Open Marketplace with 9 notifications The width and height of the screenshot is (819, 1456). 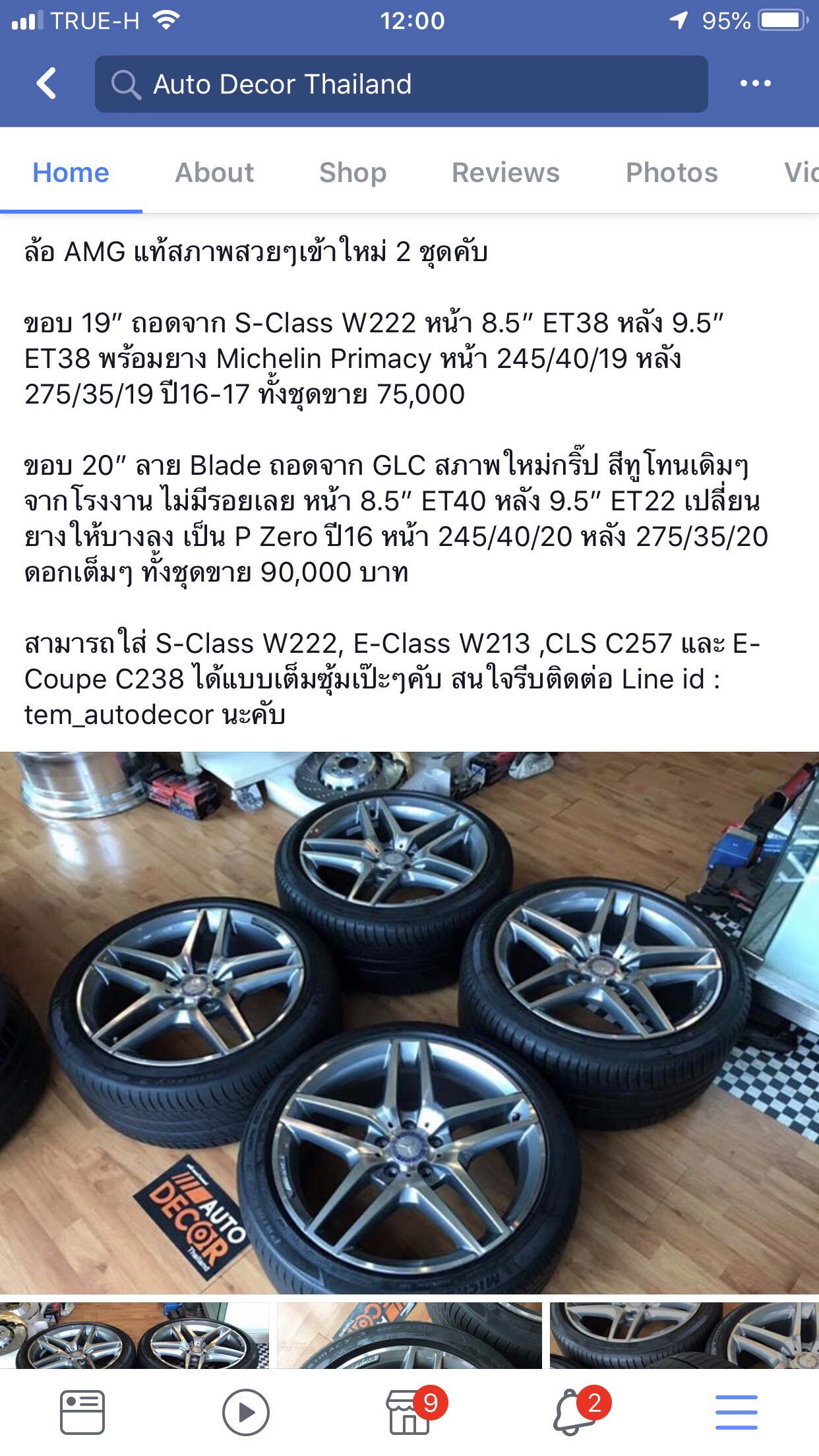pyautogui.click(x=409, y=1412)
